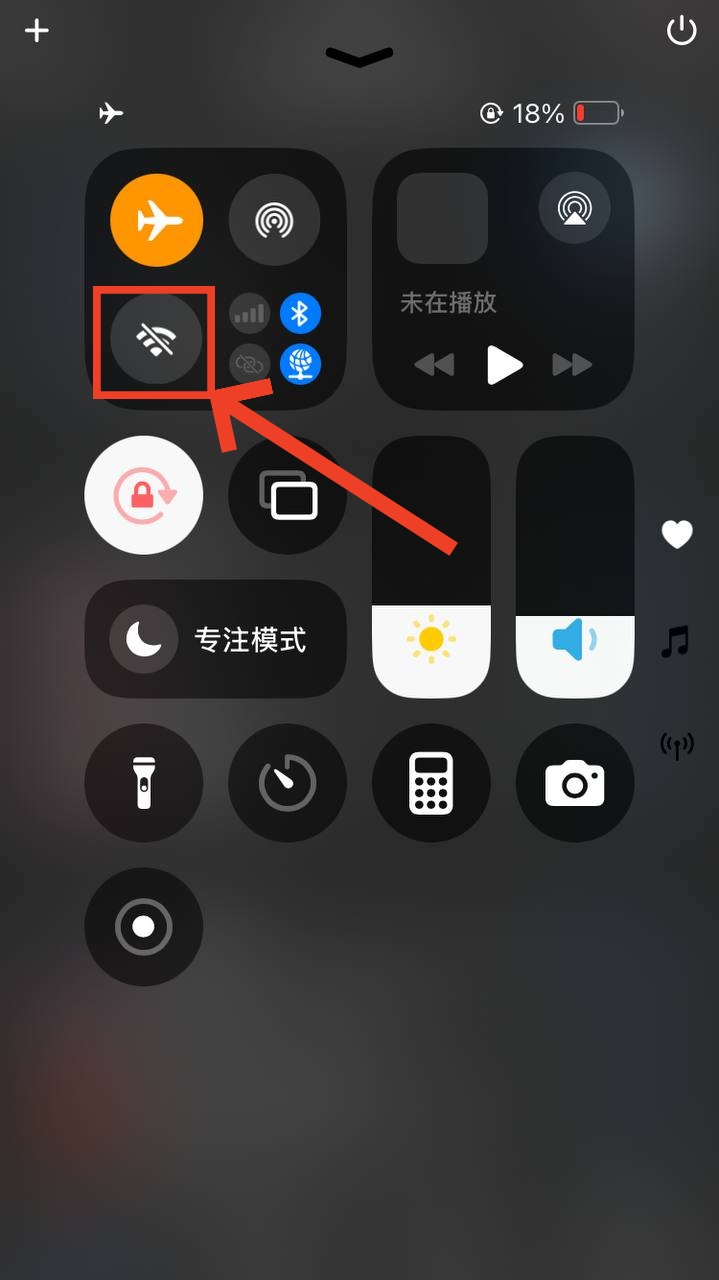Start a screen recording
The image size is (719, 1280).
(x=144, y=927)
